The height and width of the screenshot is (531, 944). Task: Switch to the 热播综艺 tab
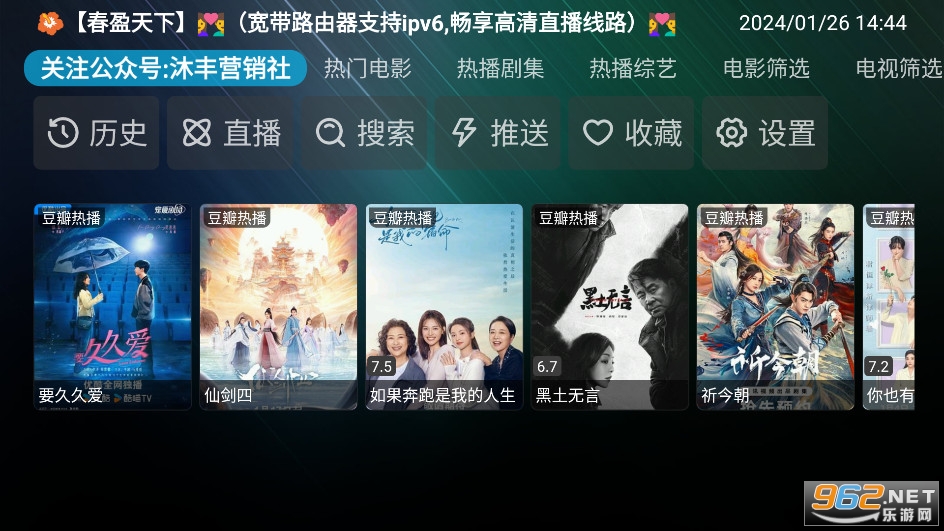tap(633, 68)
